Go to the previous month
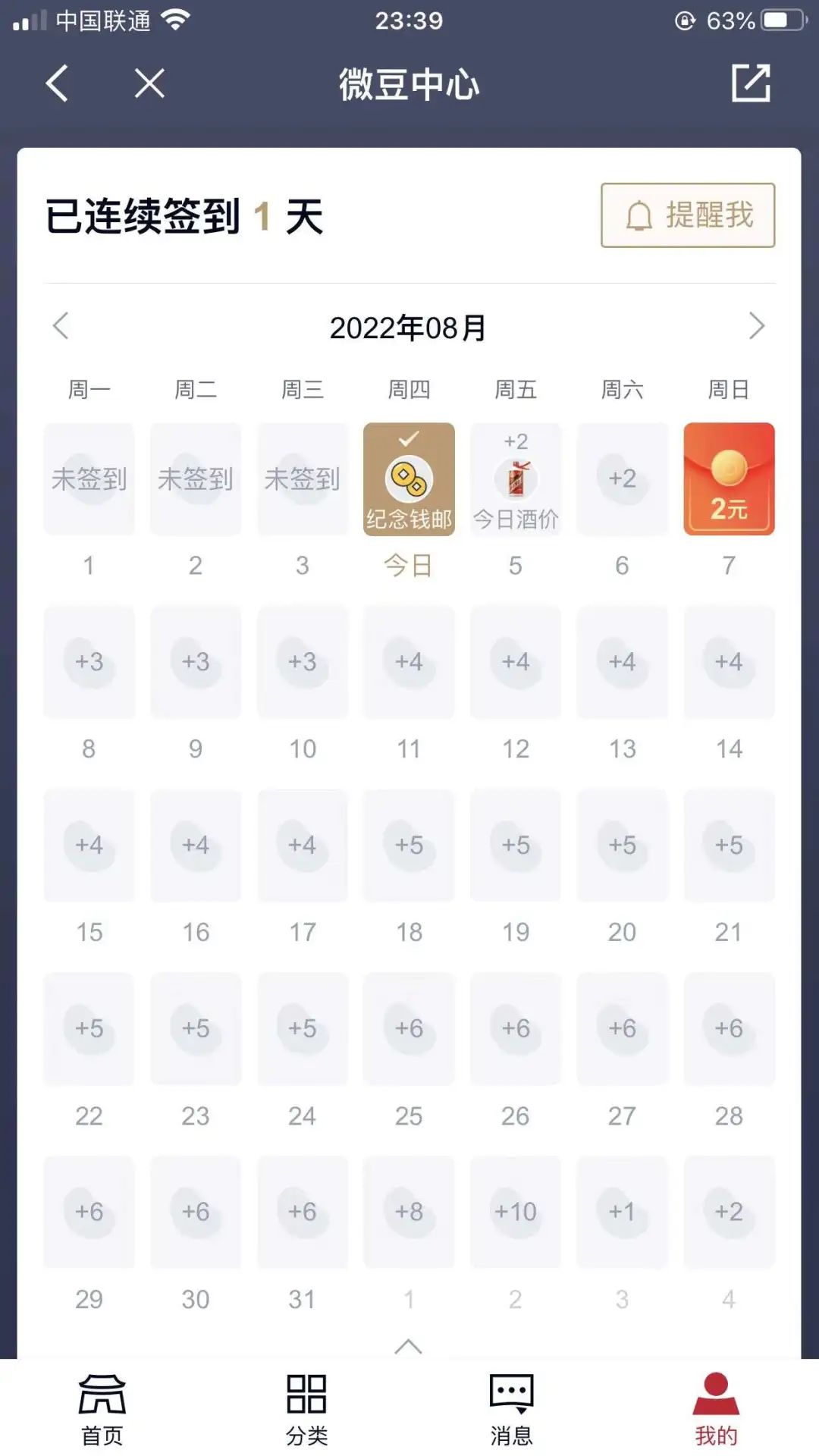The image size is (819, 1456). pos(61,326)
